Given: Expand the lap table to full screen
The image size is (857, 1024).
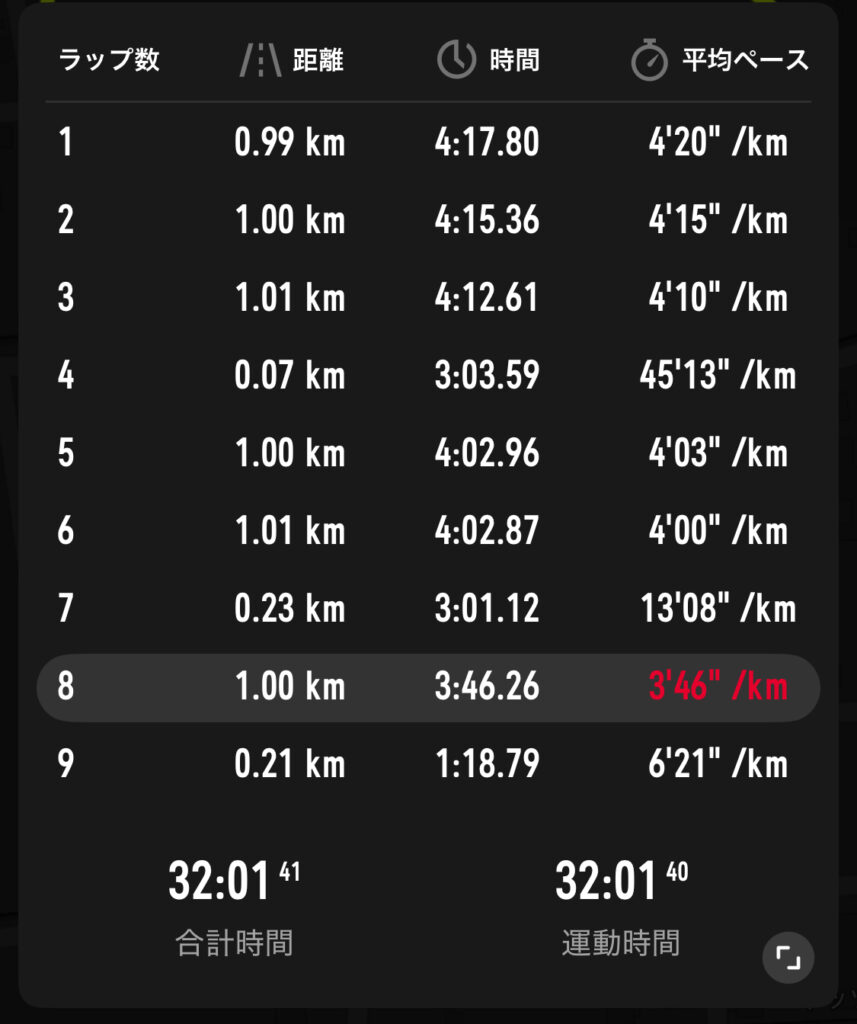Looking at the screenshot, I should click(x=788, y=959).
